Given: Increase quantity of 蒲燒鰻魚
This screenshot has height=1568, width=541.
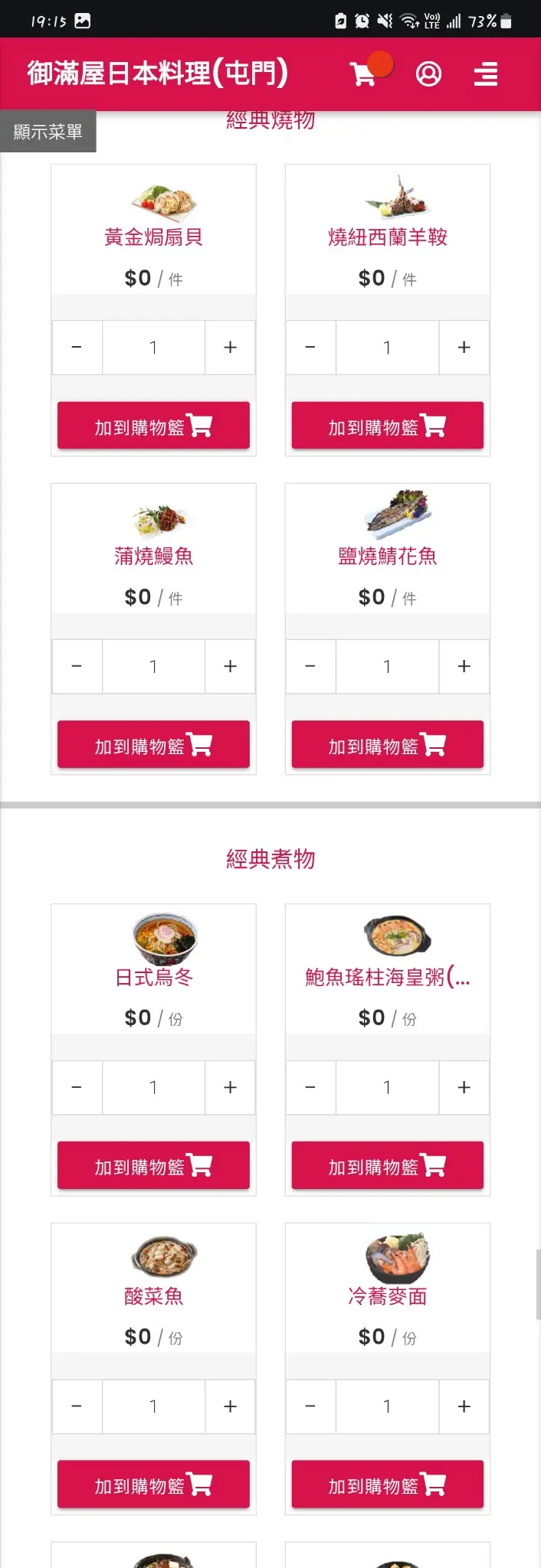Looking at the screenshot, I should [230, 666].
